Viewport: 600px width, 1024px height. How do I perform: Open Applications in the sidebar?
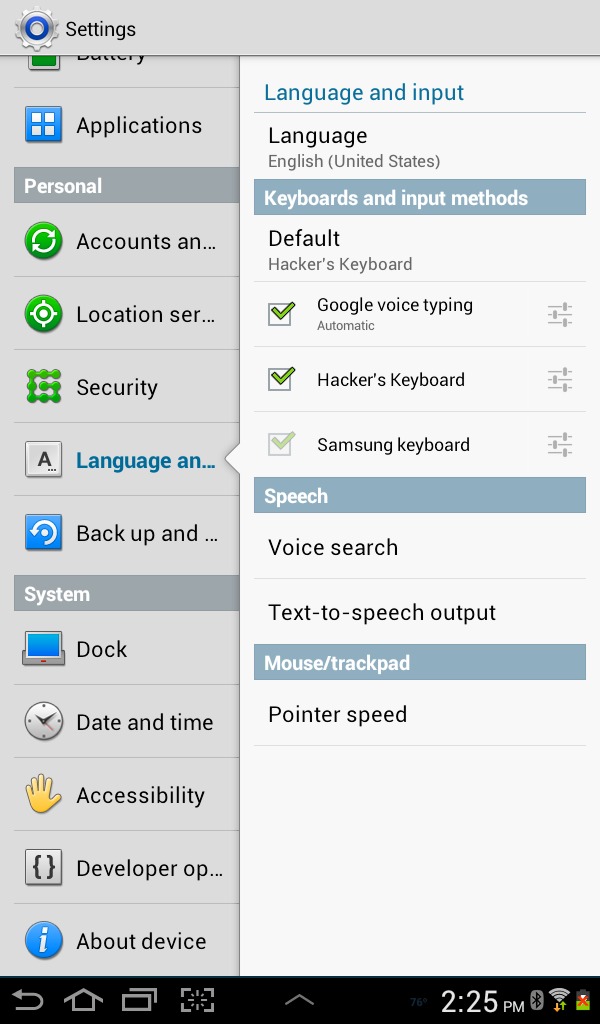pyautogui.click(x=127, y=125)
